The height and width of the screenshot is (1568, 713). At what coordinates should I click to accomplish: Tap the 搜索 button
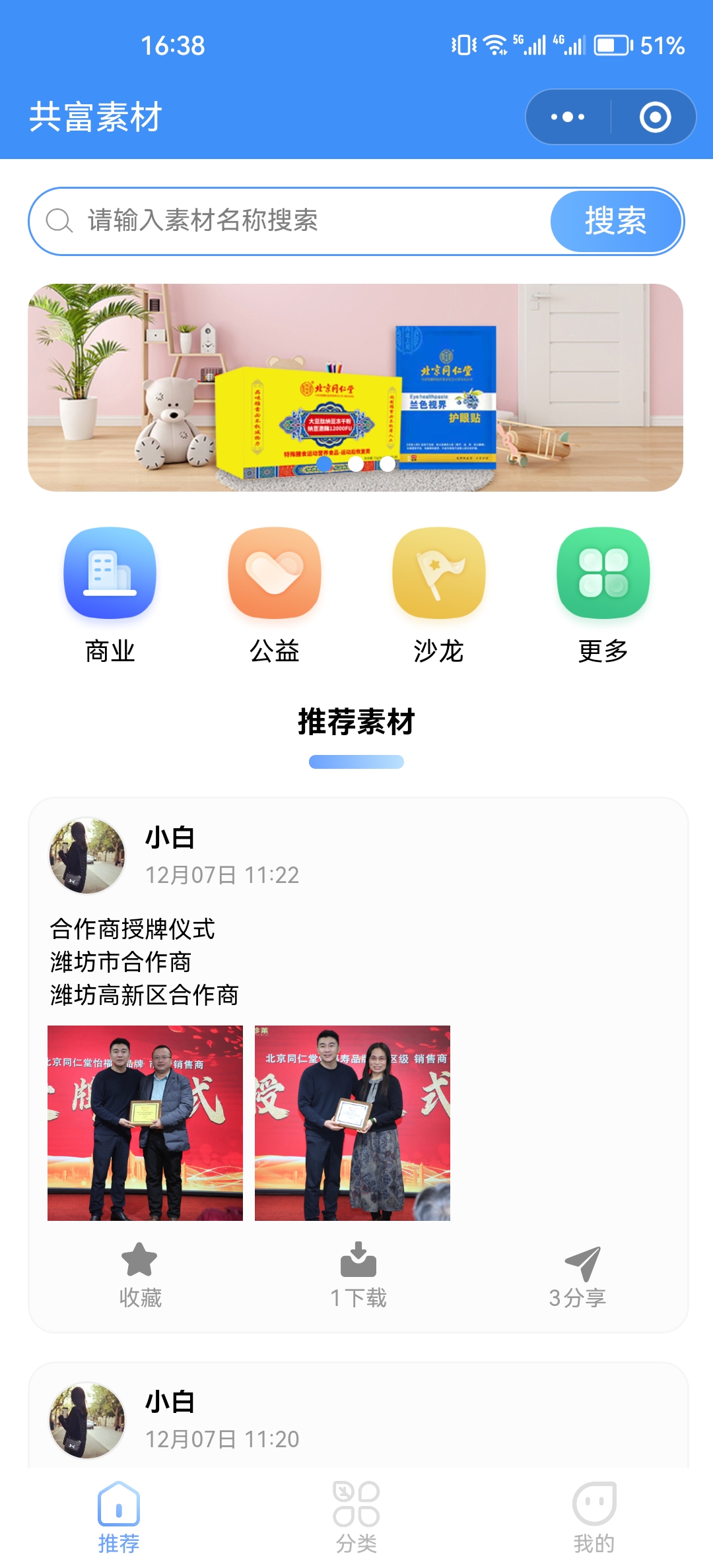[615, 221]
